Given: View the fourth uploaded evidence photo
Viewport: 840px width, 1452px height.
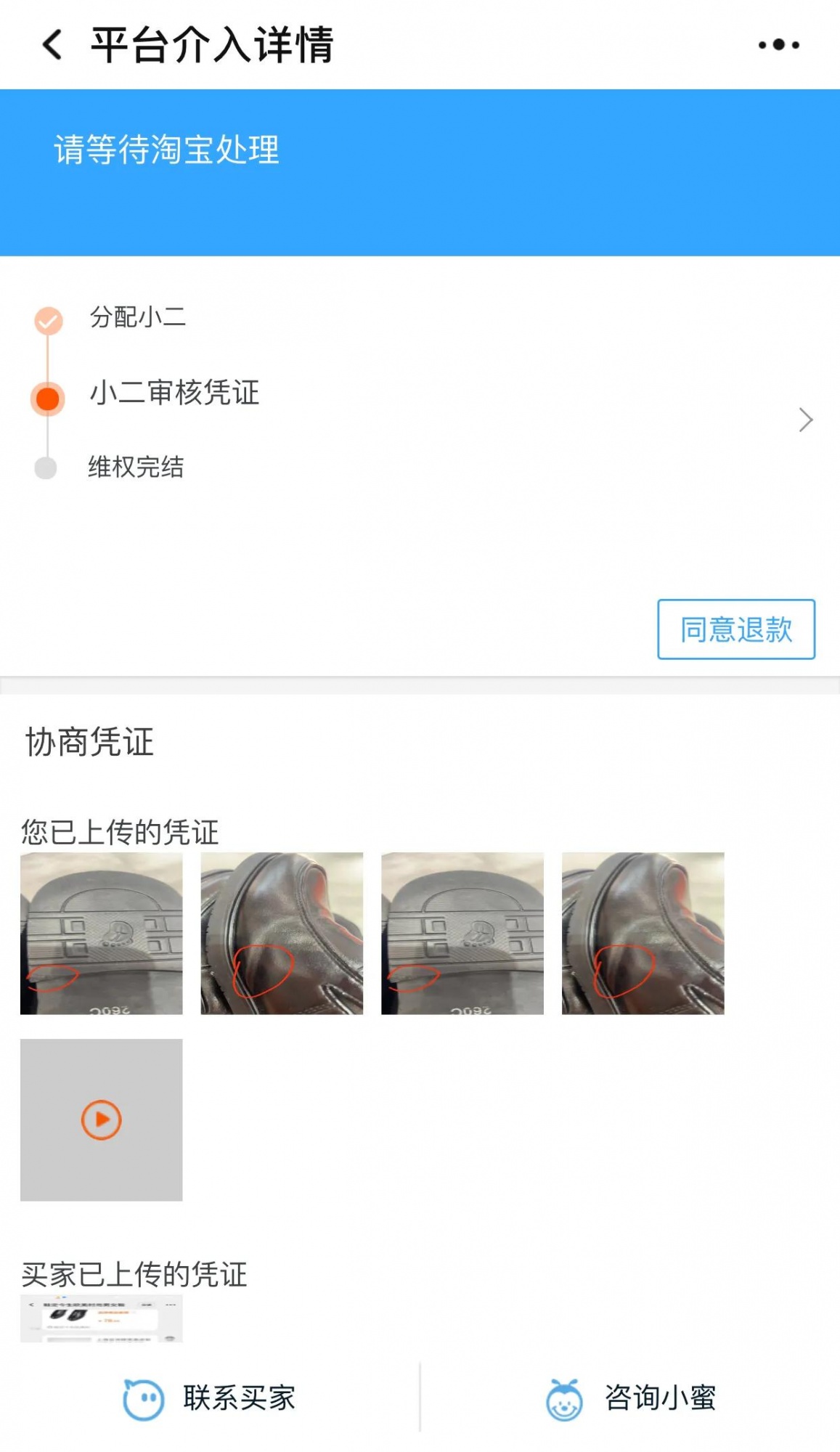Looking at the screenshot, I should click(643, 933).
